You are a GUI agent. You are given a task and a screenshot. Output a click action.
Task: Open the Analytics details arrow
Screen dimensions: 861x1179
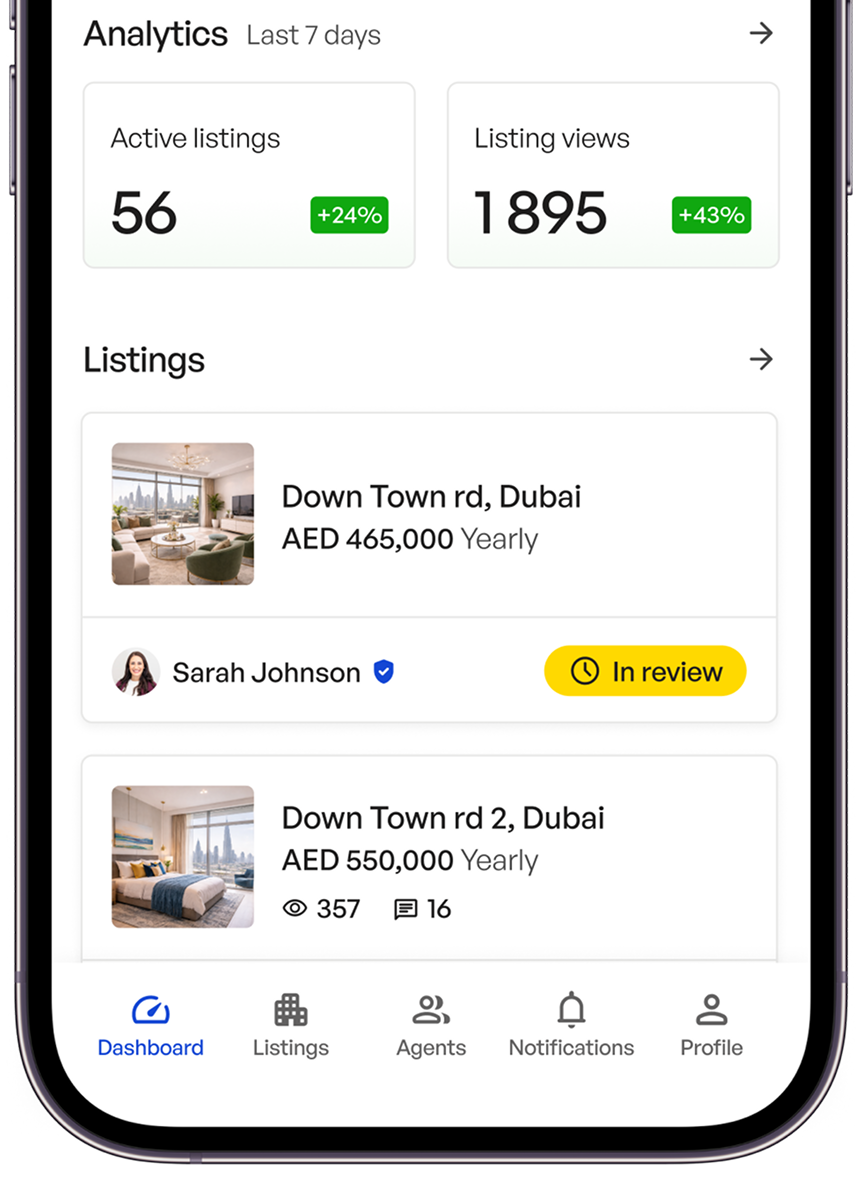(x=761, y=33)
